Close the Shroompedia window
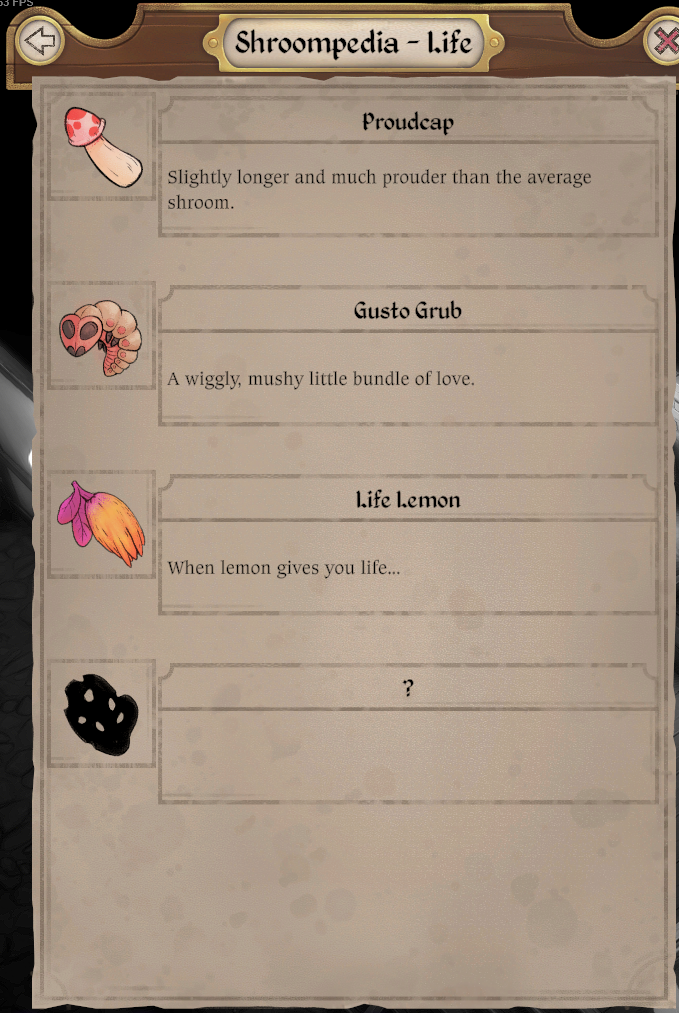This screenshot has height=1013, width=679. pyautogui.click(x=664, y=42)
